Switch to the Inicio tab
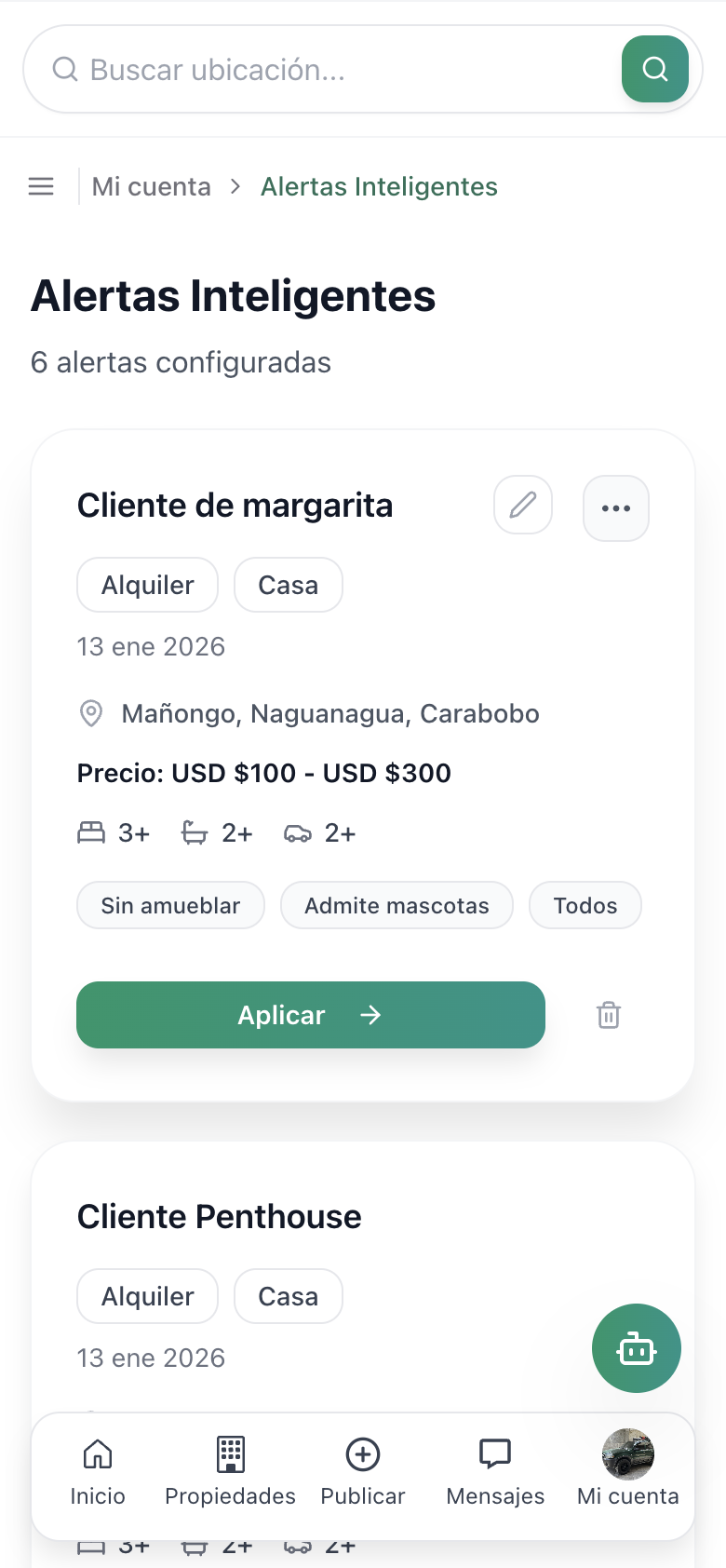The height and width of the screenshot is (1568, 726). [x=98, y=1471]
